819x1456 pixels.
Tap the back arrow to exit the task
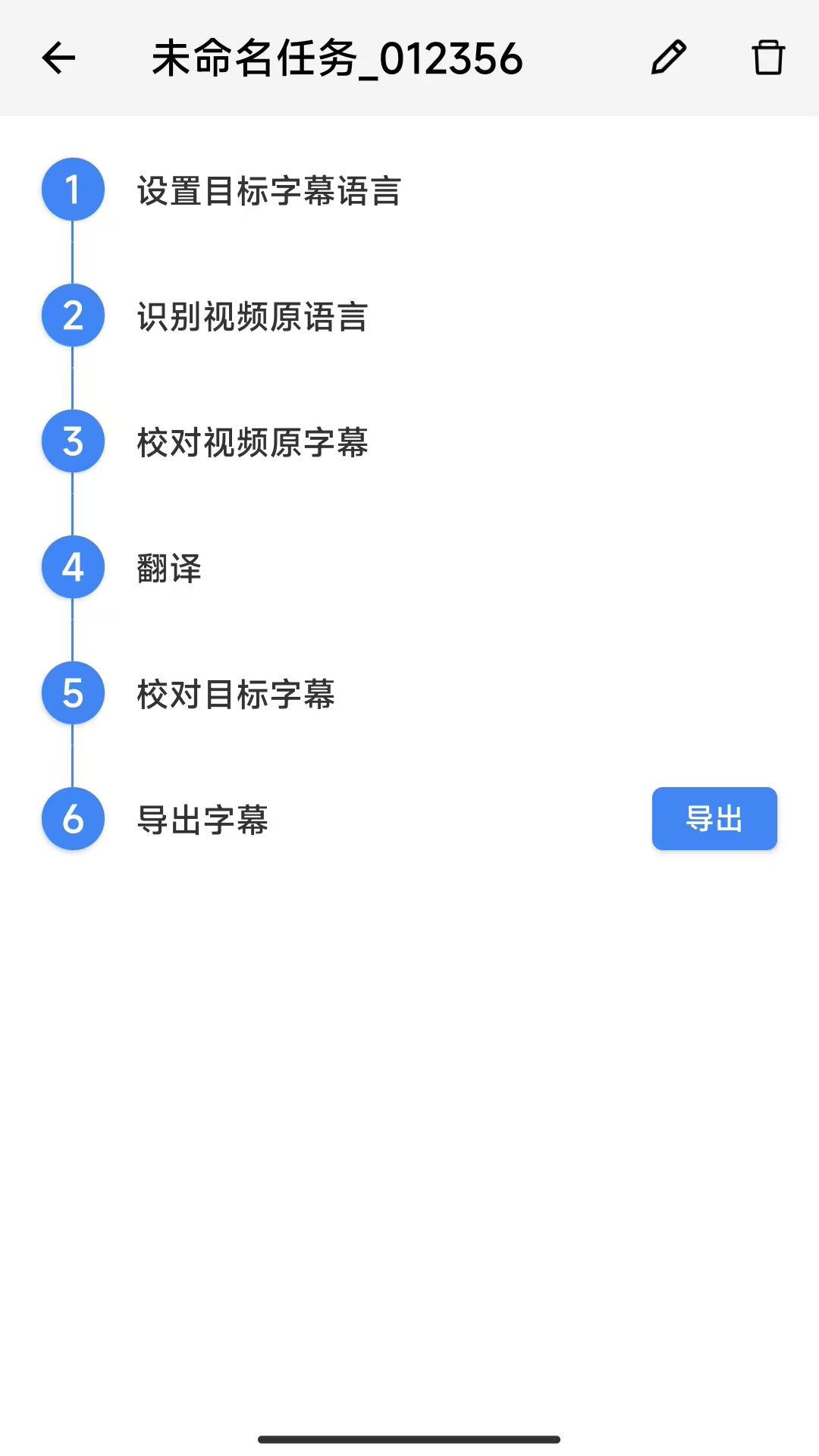point(58,58)
